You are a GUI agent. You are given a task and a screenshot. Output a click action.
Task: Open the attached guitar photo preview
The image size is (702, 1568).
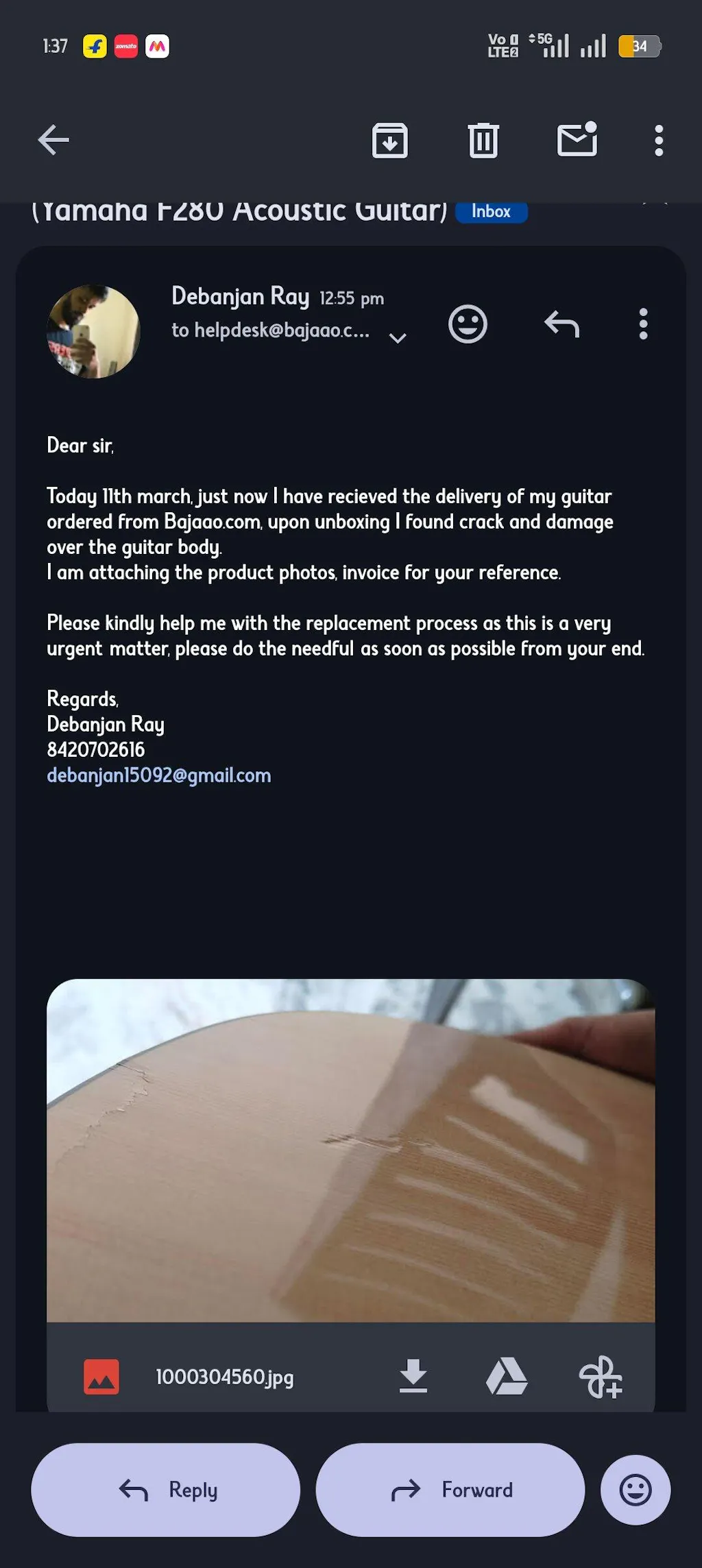[351, 1150]
